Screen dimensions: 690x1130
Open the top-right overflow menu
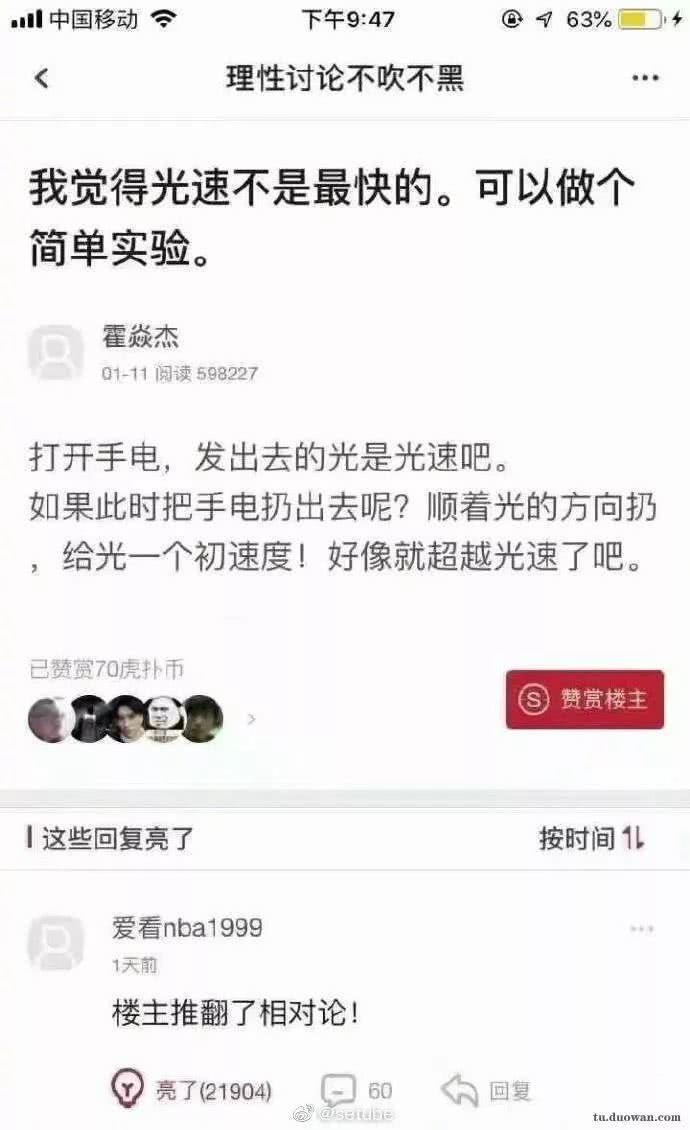click(645, 78)
